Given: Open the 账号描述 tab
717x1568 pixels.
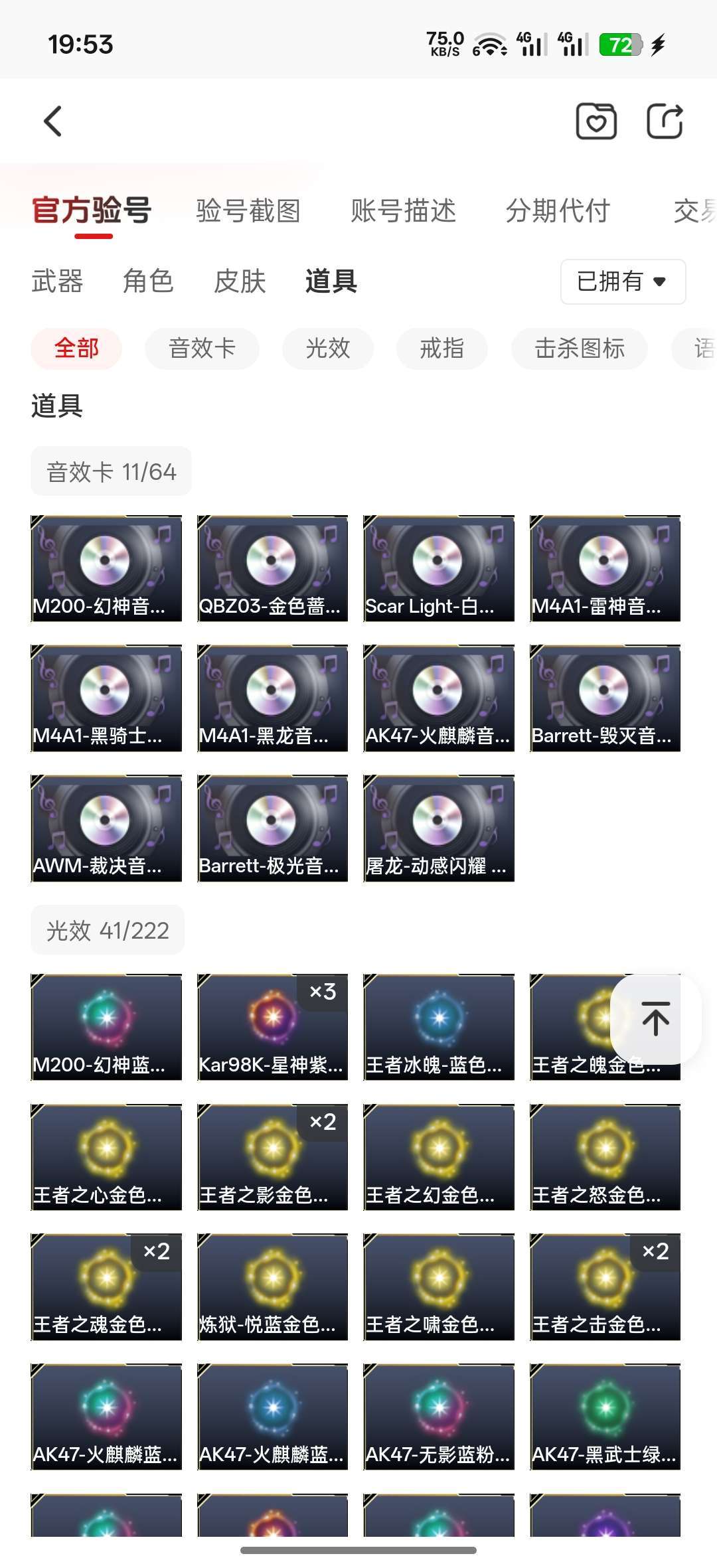Looking at the screenshot, I should pyautogui.click(x=403, y=211).
